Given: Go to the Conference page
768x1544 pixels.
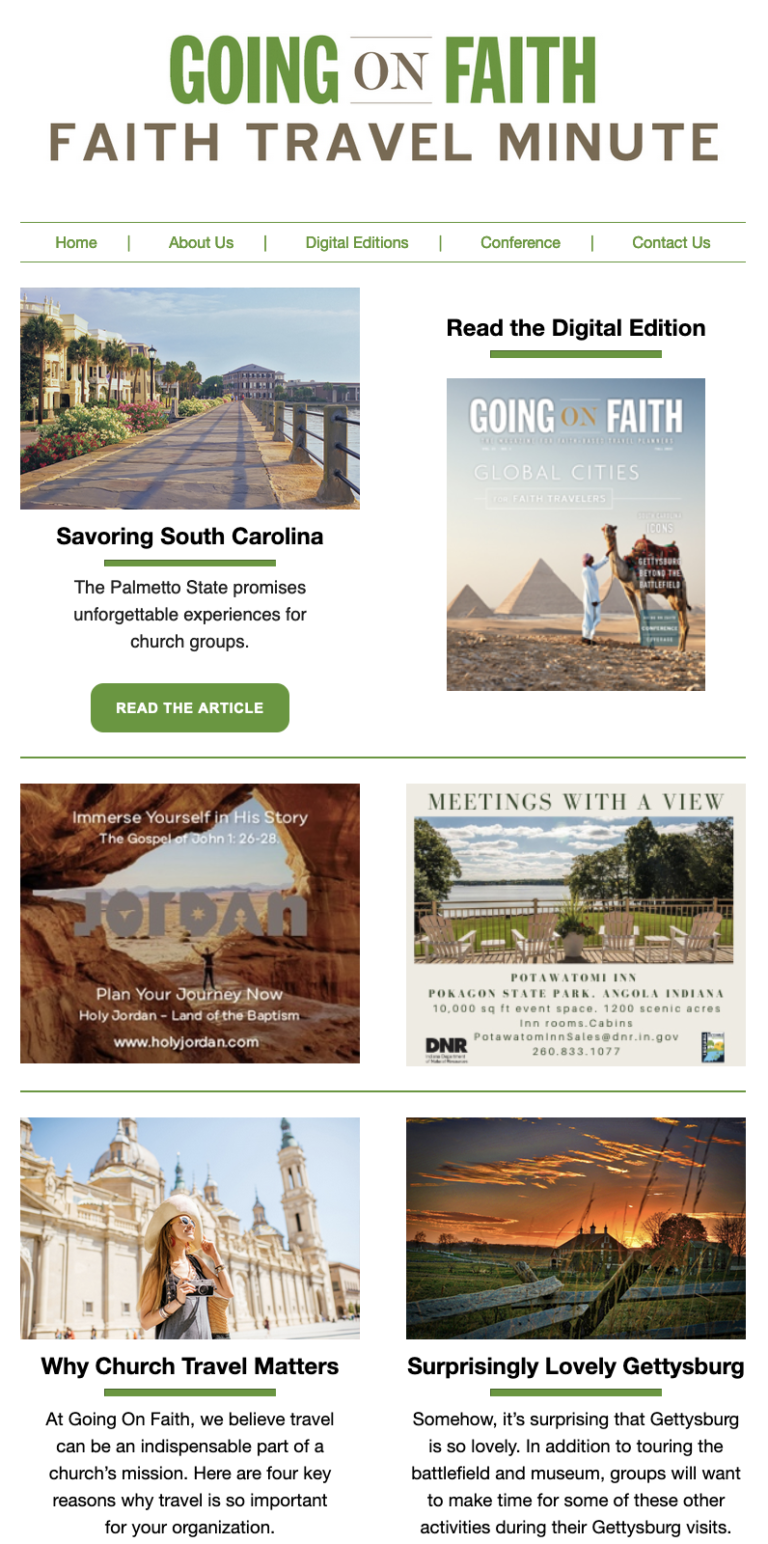Looking at the screenshot, I should (520, 242).
